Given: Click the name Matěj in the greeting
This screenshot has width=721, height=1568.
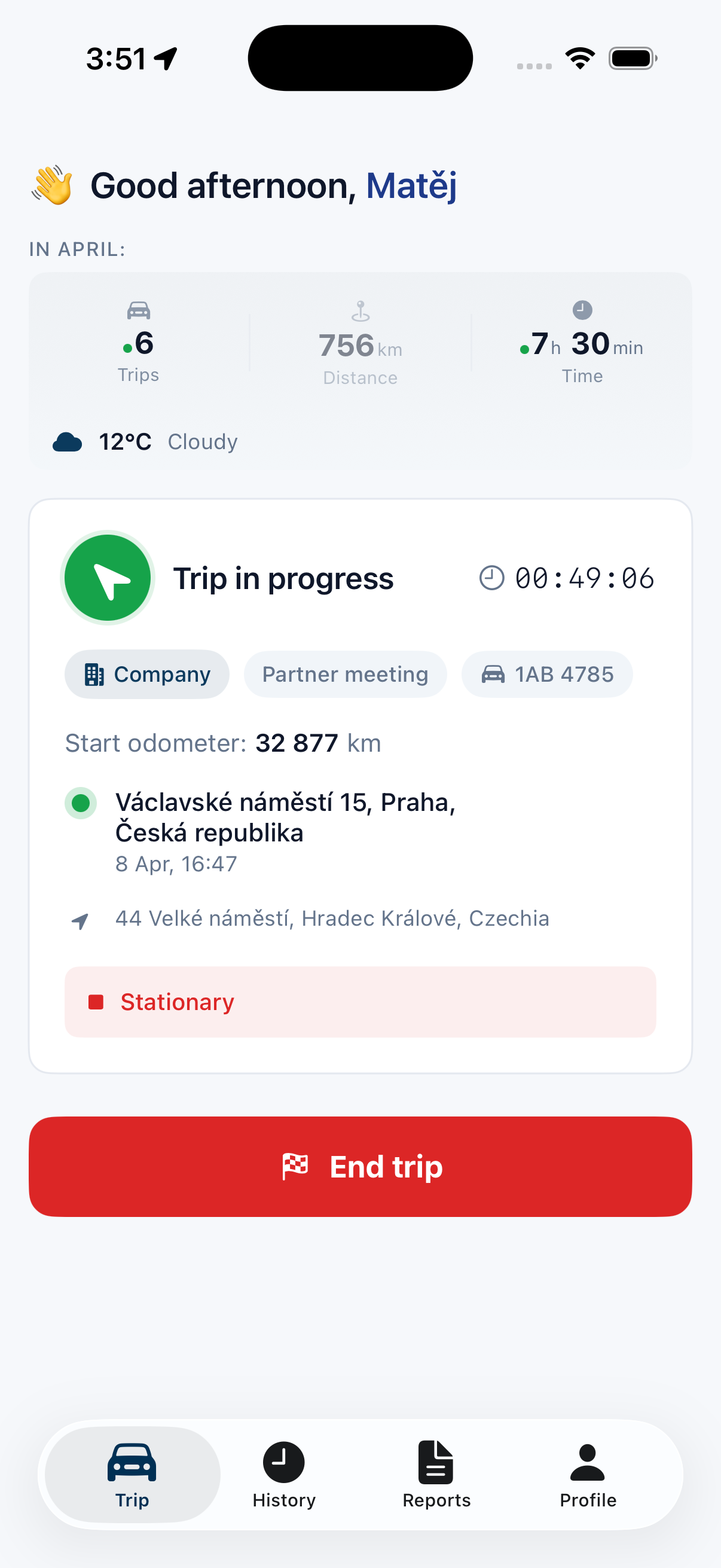Looking at the screenshot, I should 412,185.
